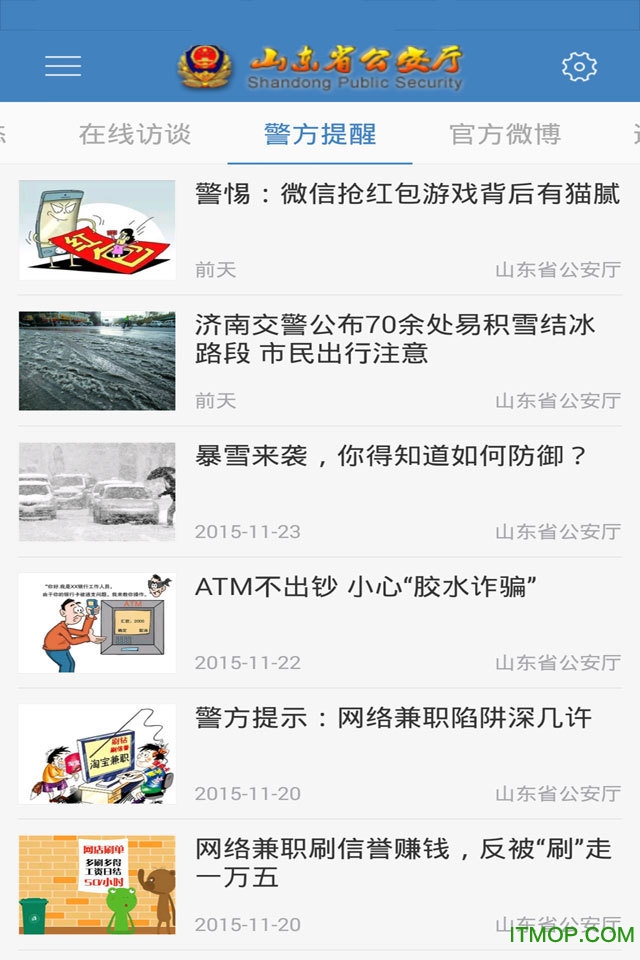Read the 济南交警 icy road sections article
The height and width of the screenshot is (960, 640).
coord(395,339)
